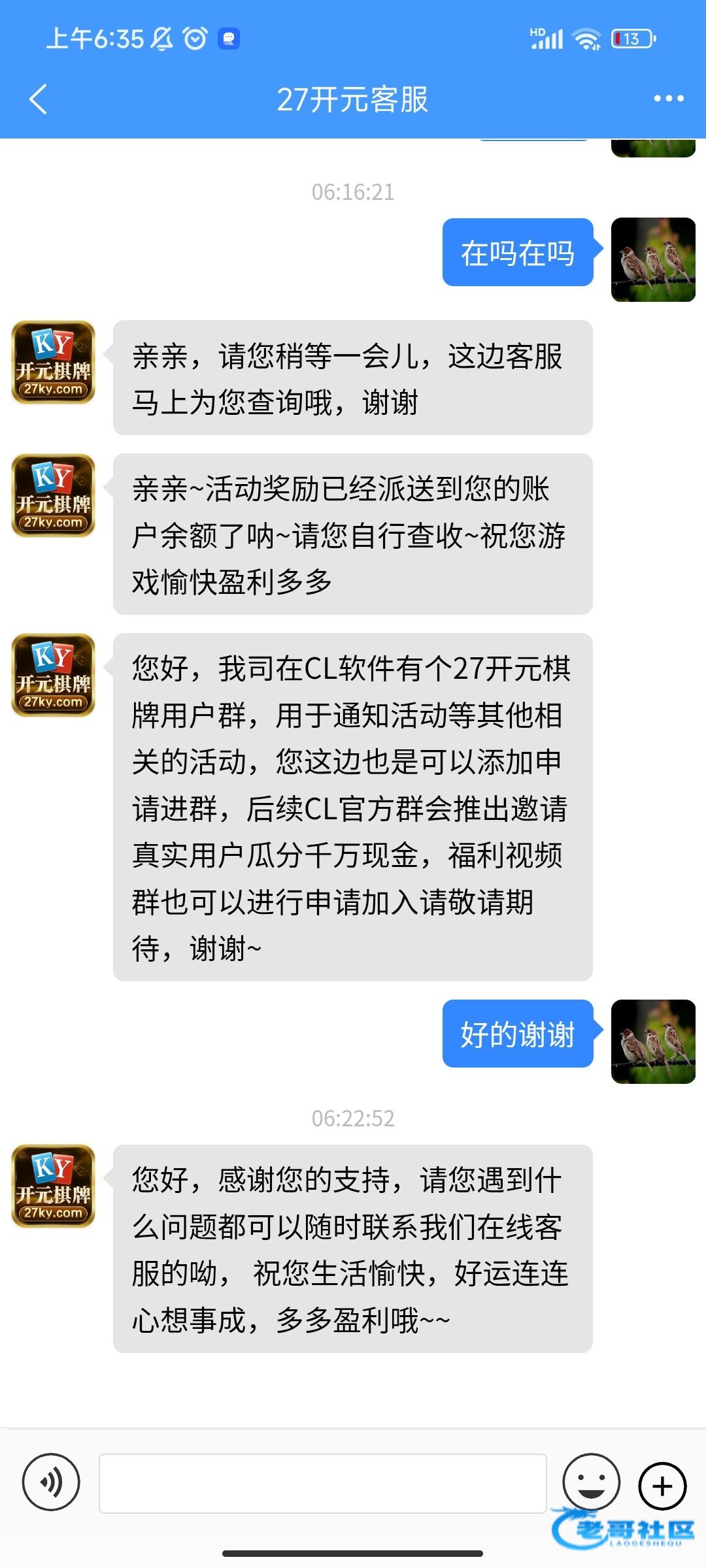Switch to voice message input
Screen dimensions: 706x1568
[x=51, y=1482]
